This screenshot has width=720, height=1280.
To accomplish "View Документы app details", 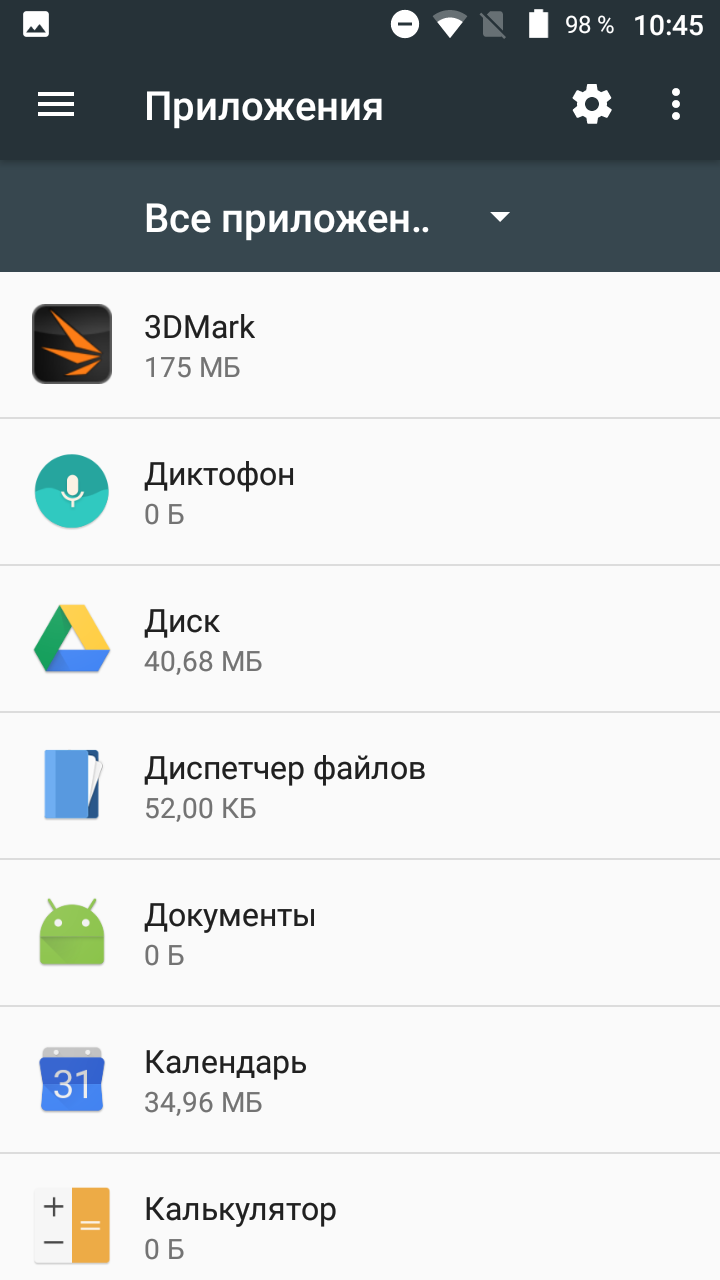I will 360,933.
